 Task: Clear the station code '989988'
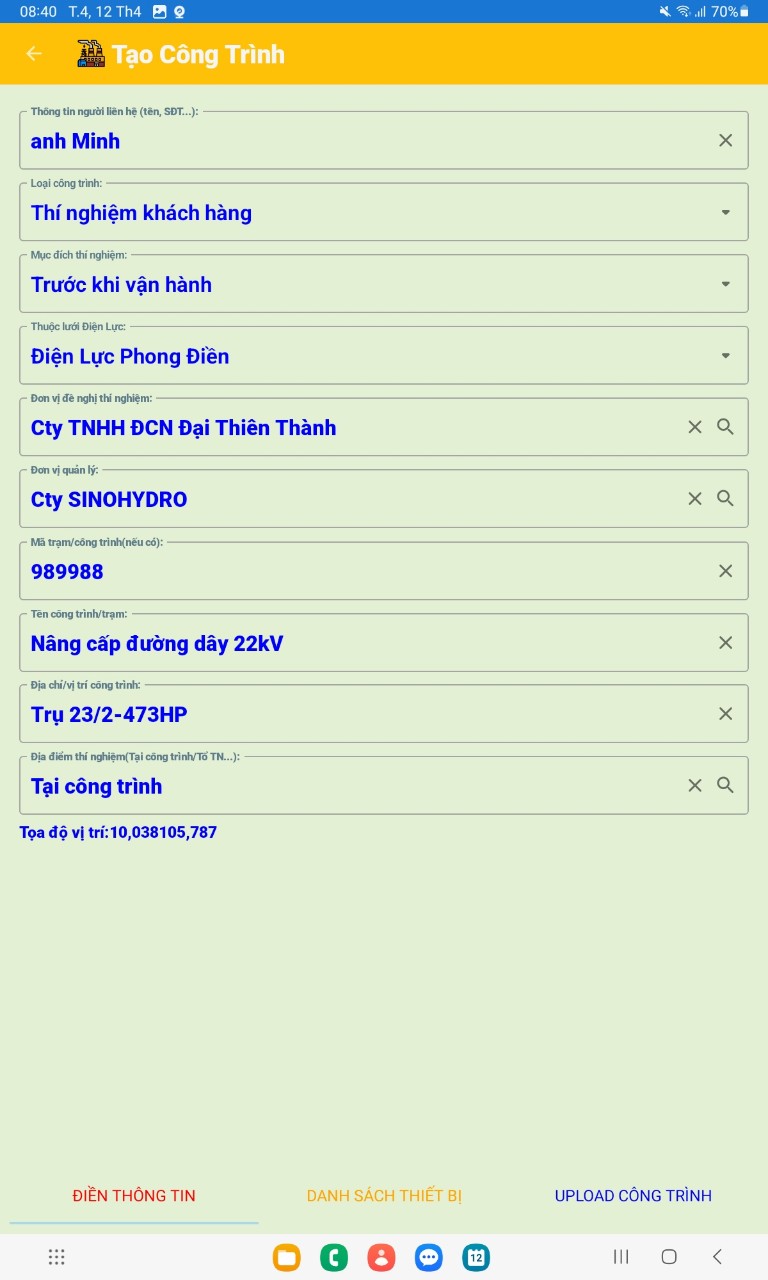(x=726, y=571)
